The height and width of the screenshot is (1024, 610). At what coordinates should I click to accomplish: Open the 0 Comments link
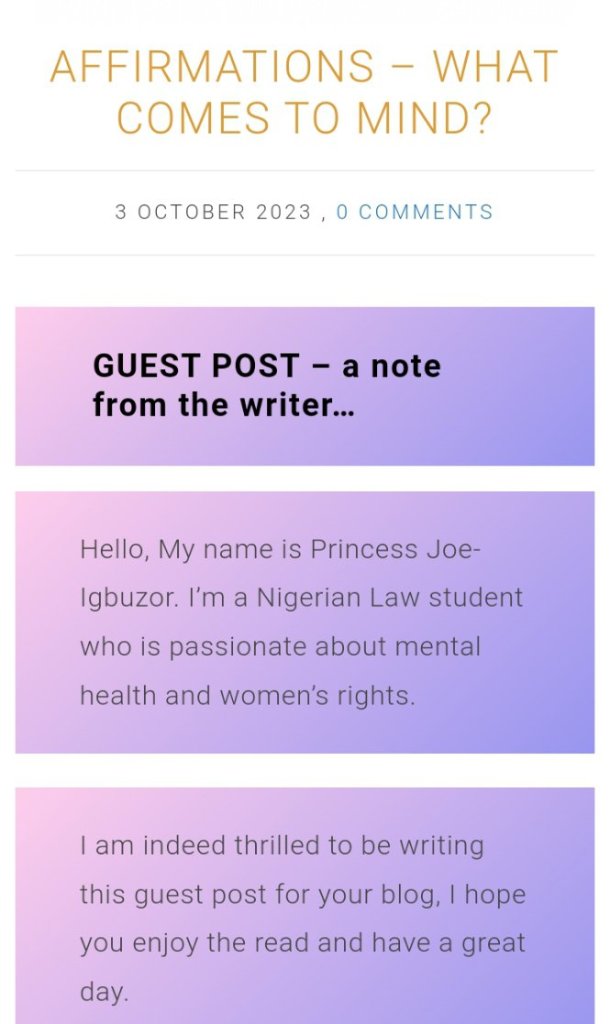click(x=414, y=212)
